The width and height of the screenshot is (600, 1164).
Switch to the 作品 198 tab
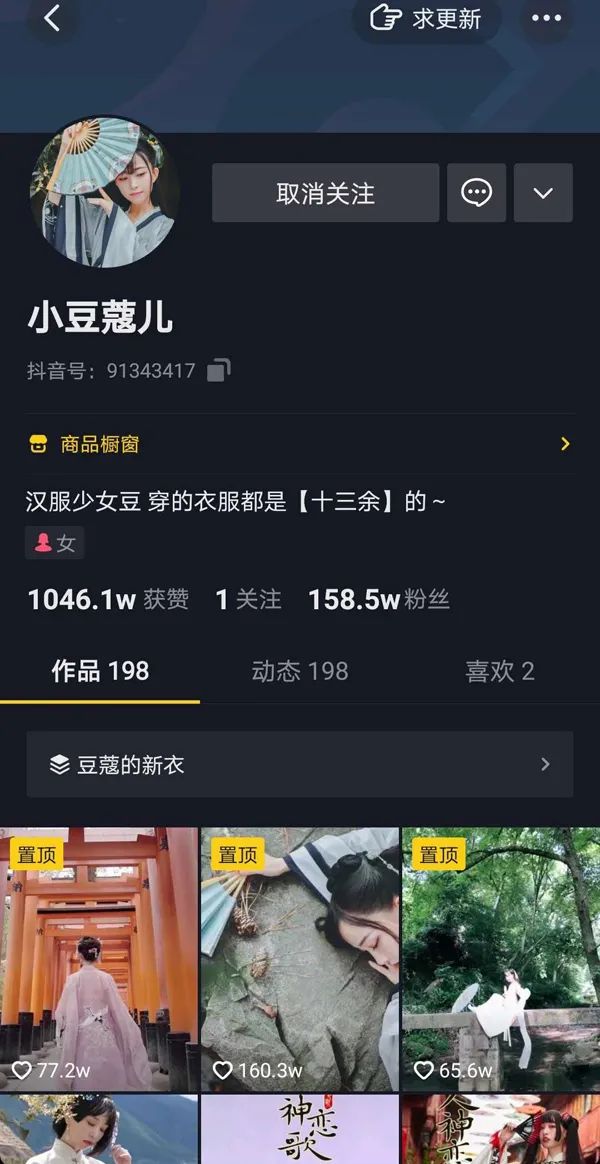click(x=100, y=671)
